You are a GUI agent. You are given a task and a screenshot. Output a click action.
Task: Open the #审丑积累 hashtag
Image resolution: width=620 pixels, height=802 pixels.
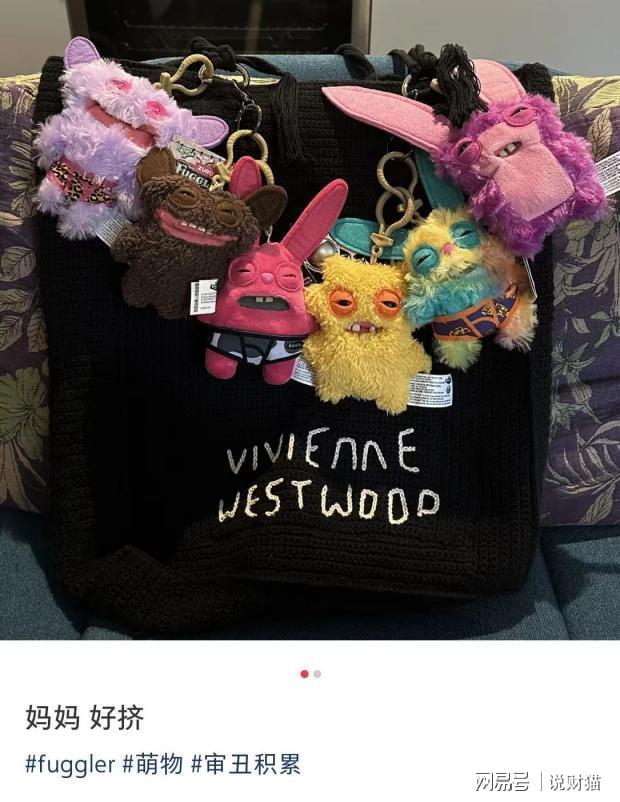pos(246,765)
